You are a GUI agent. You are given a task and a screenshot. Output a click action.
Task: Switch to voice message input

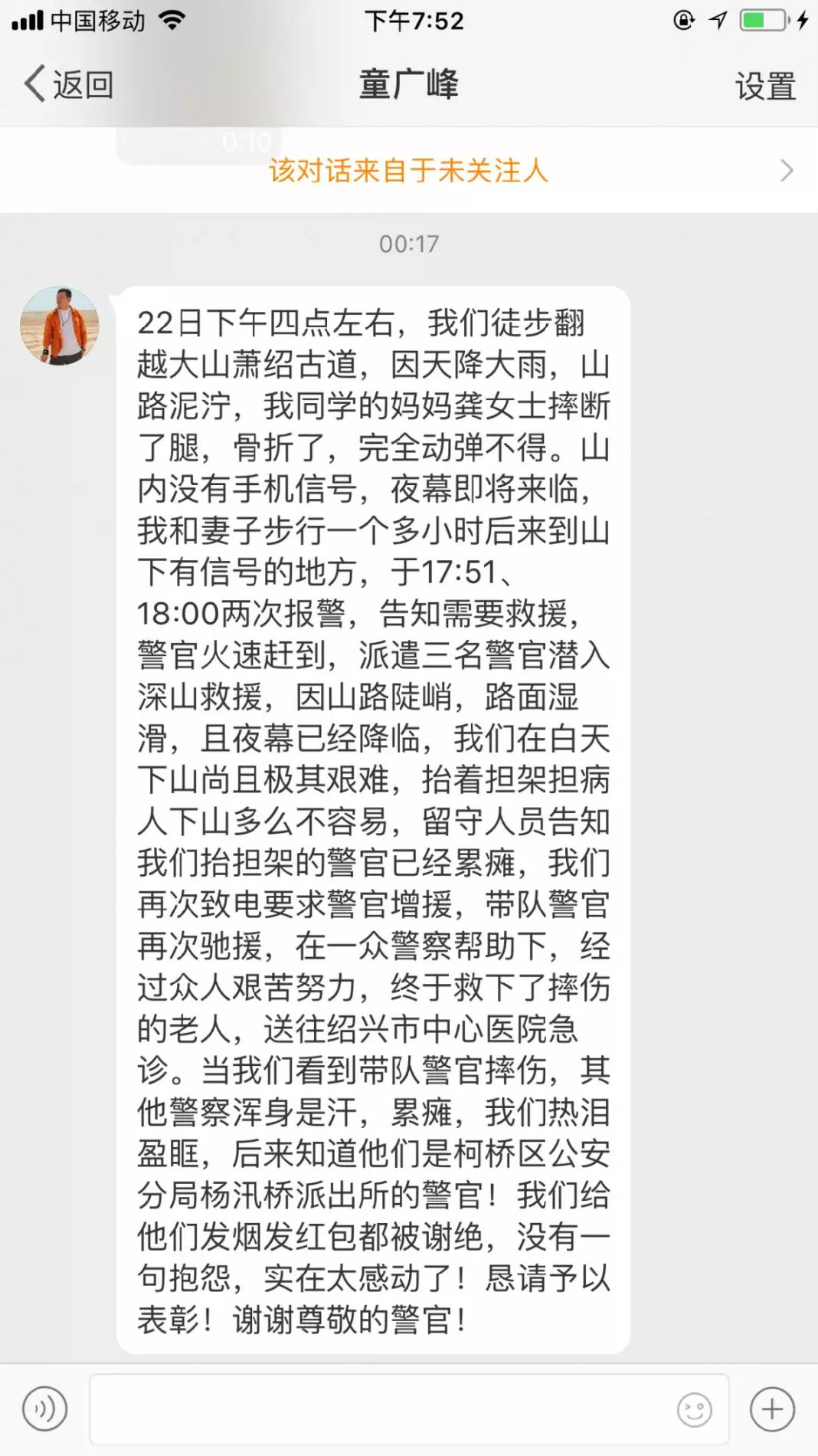click(x=44, y=1408)
